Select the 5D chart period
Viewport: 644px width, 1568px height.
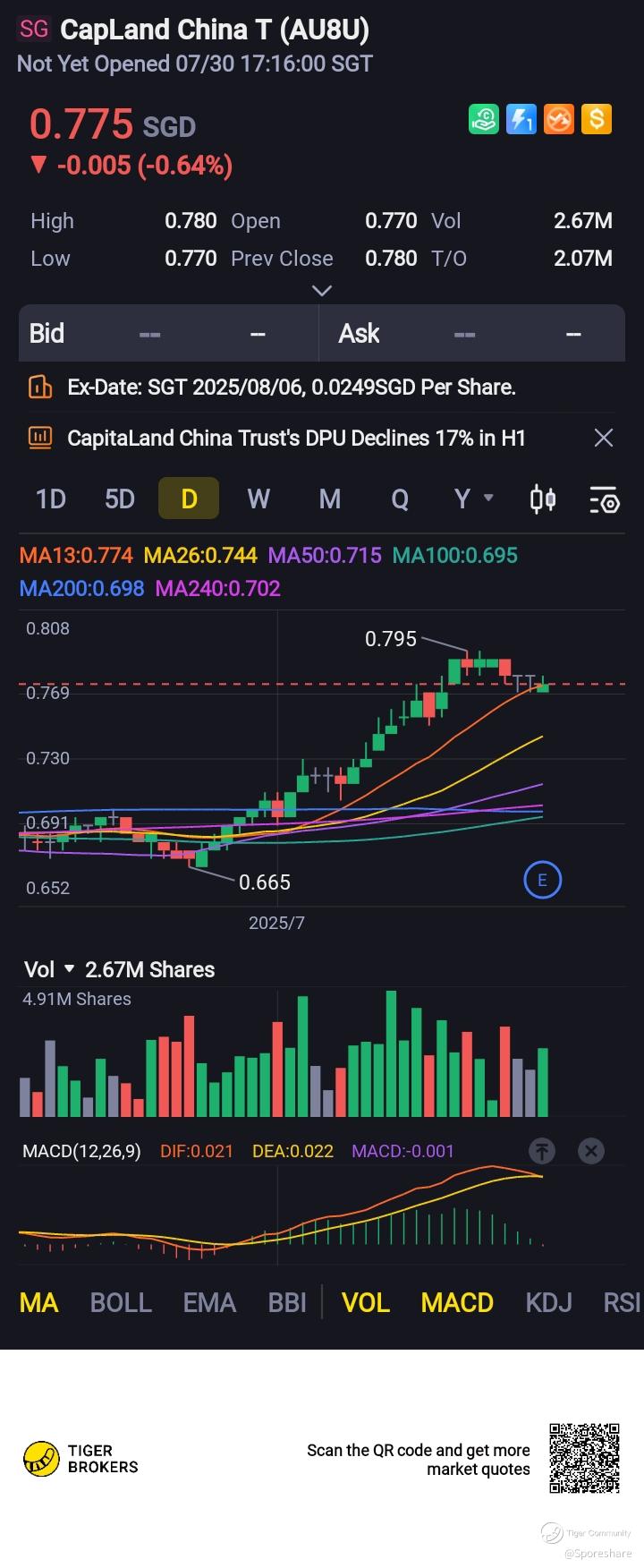(x=120, y=499)
